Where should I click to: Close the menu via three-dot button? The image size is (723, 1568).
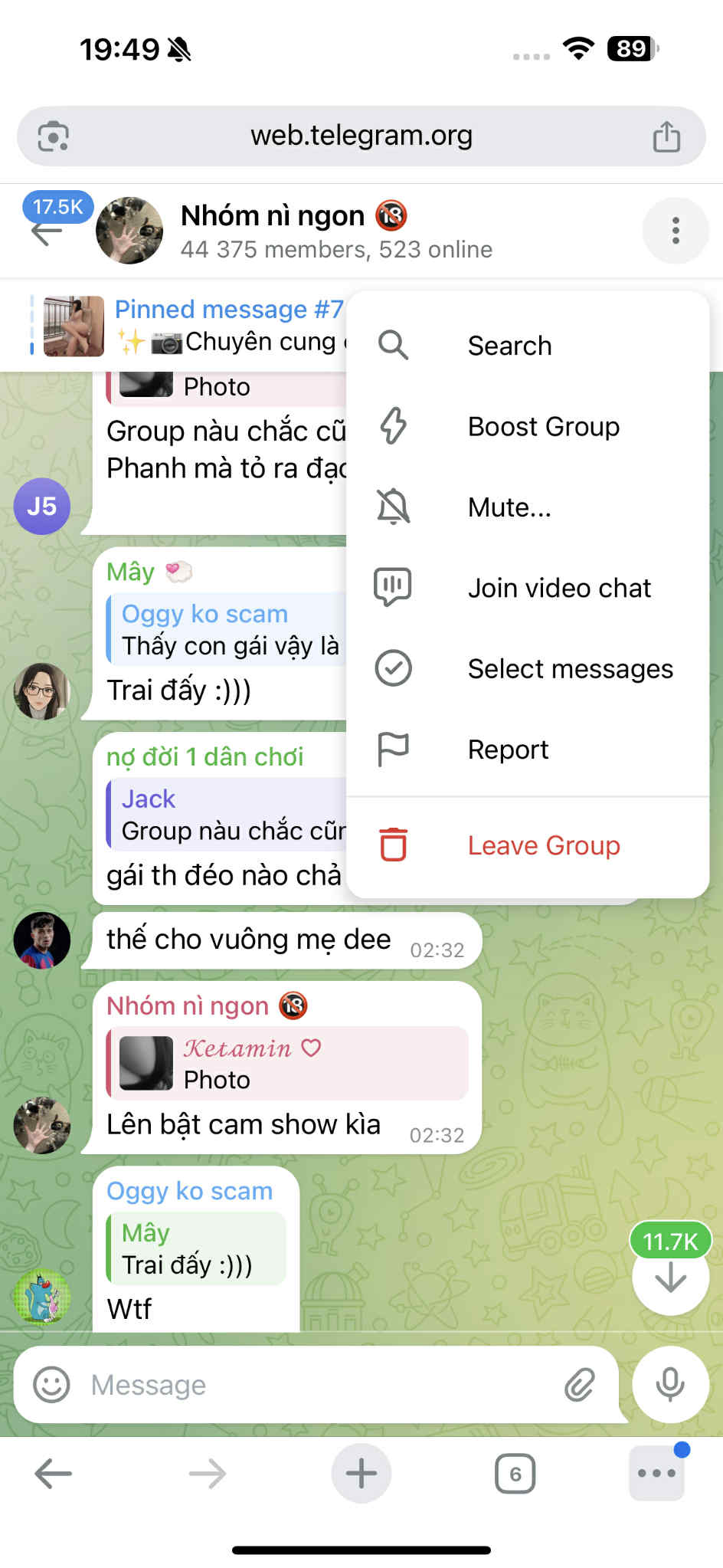point(675,231)
